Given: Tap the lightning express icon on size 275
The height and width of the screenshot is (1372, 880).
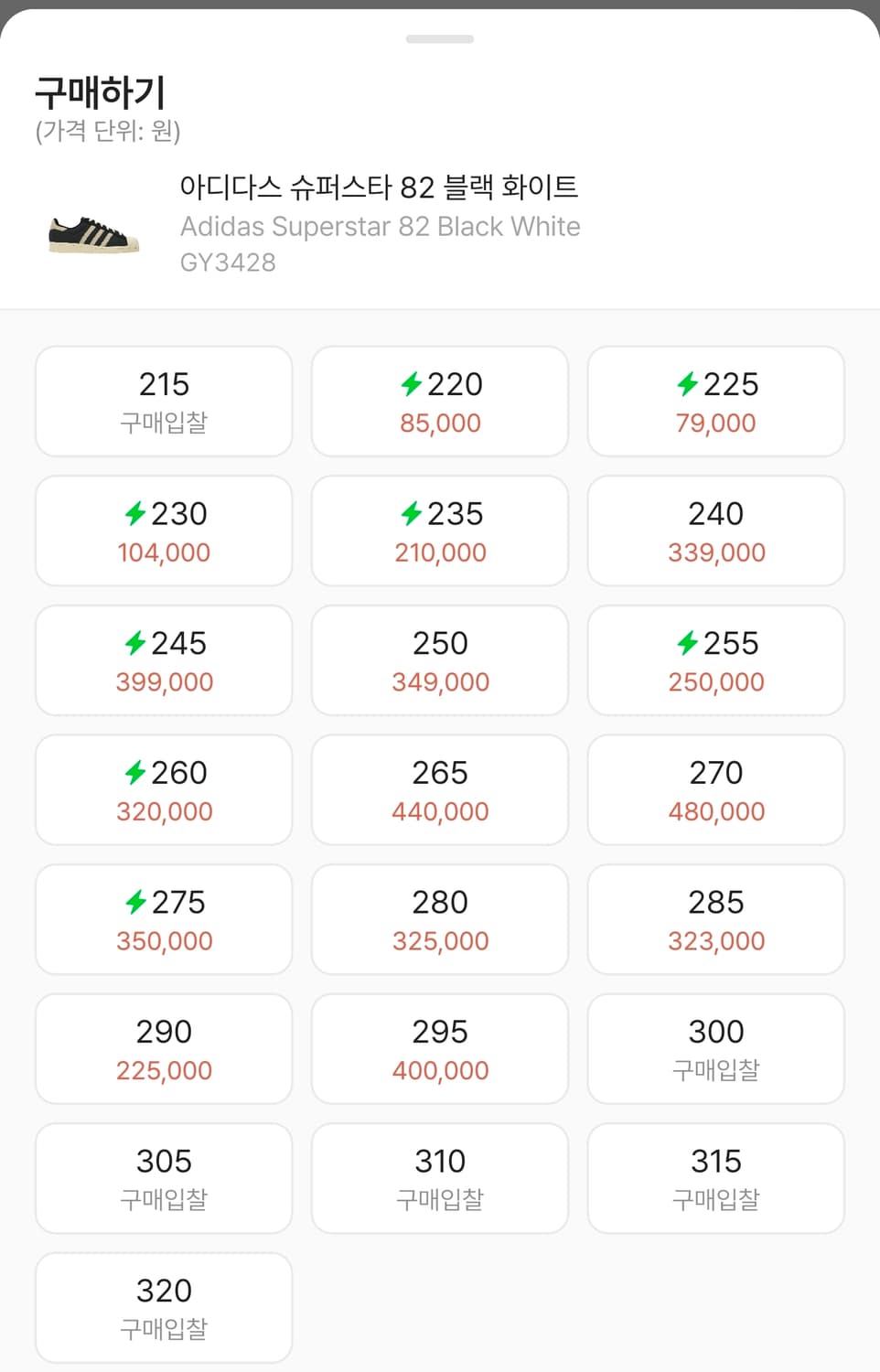Looking at the screenshot, I should pyautogui.click(x=136, y=903).
